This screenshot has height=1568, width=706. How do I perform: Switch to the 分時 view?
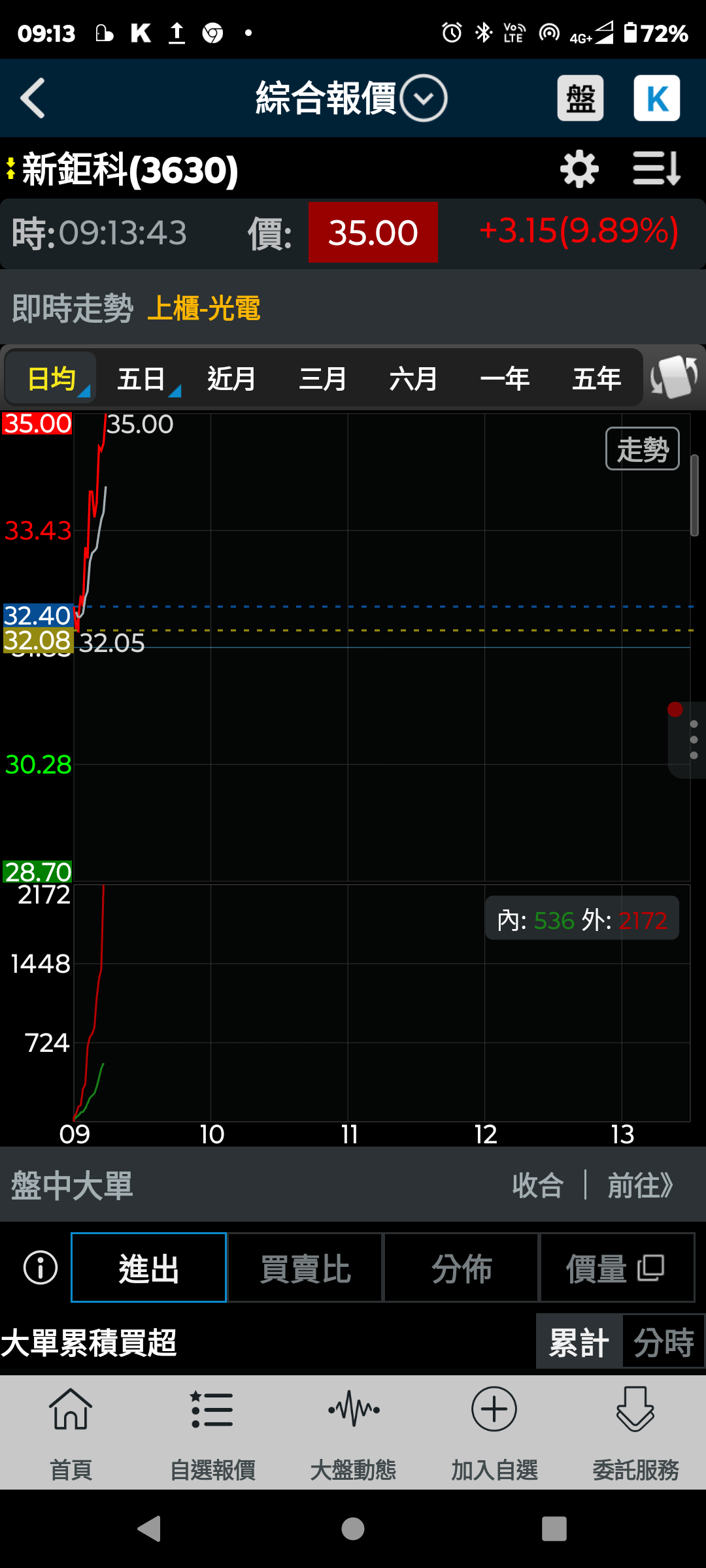click(663, 1343)
